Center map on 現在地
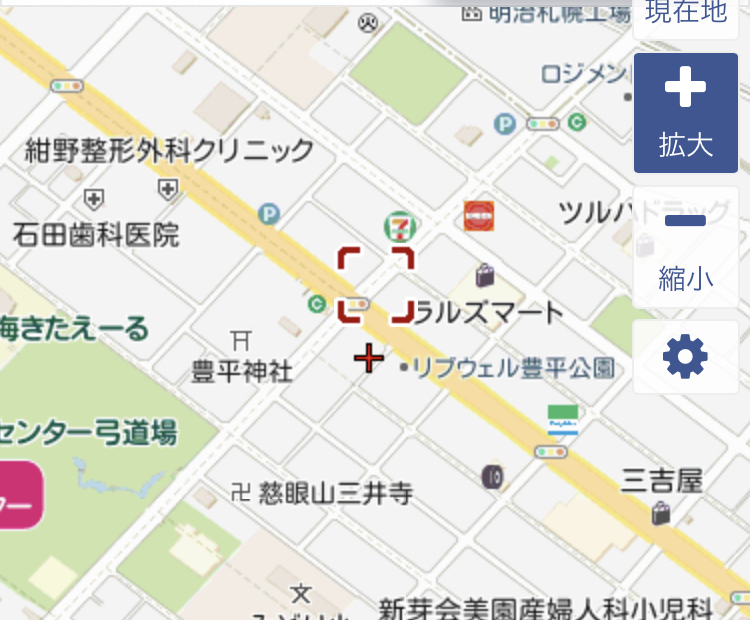Image resolution: width=750 pixels, height=620 pixels. coord(685,14)
